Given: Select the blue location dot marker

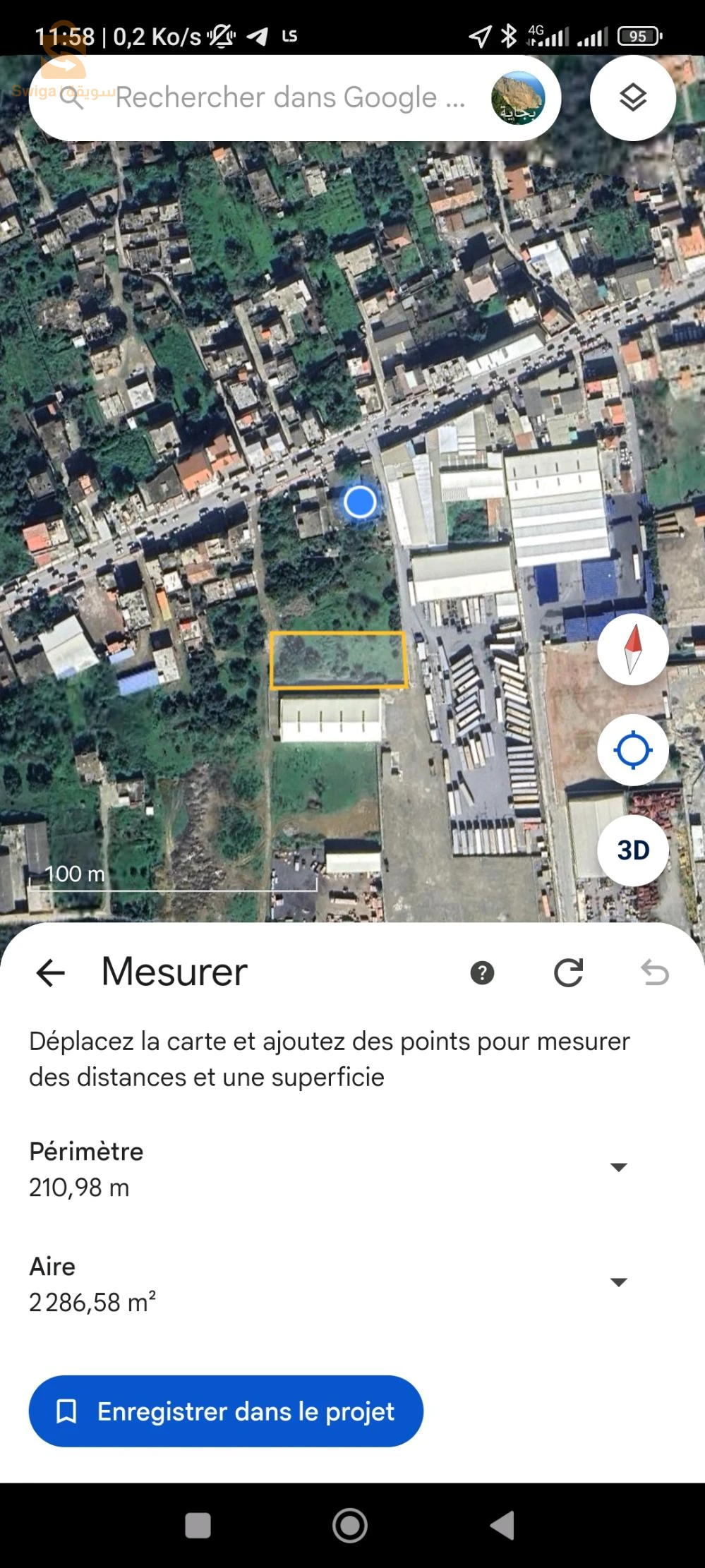Looking at the screenshot, I should (359, 501).
